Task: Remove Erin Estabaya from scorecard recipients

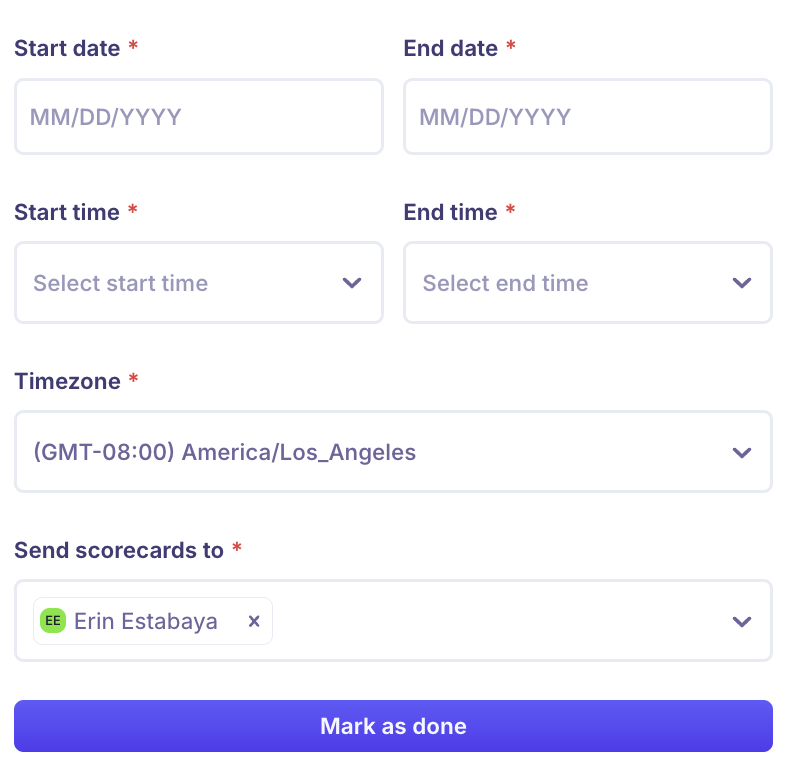Action: point(254,621)
